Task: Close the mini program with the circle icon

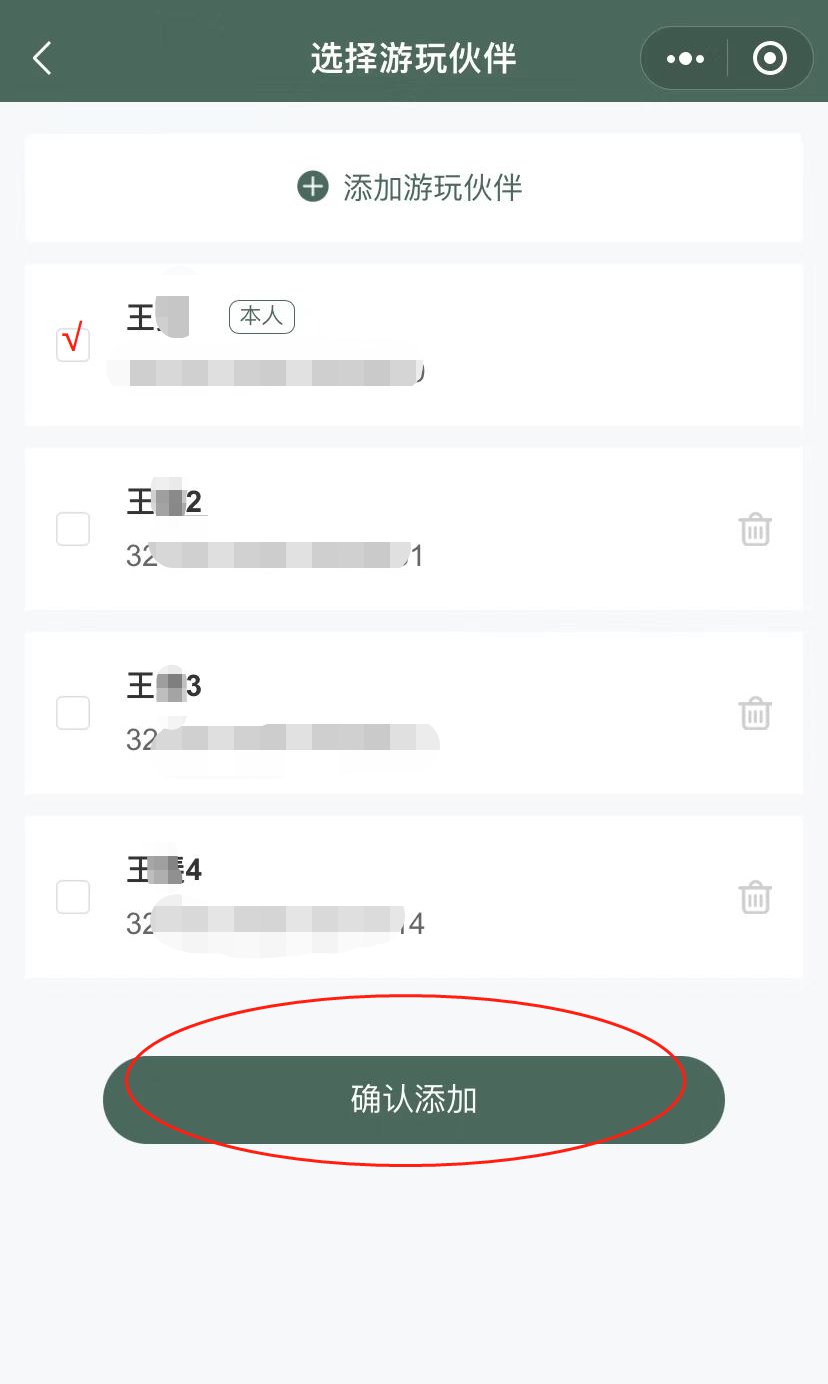Action: coord(769,59)
